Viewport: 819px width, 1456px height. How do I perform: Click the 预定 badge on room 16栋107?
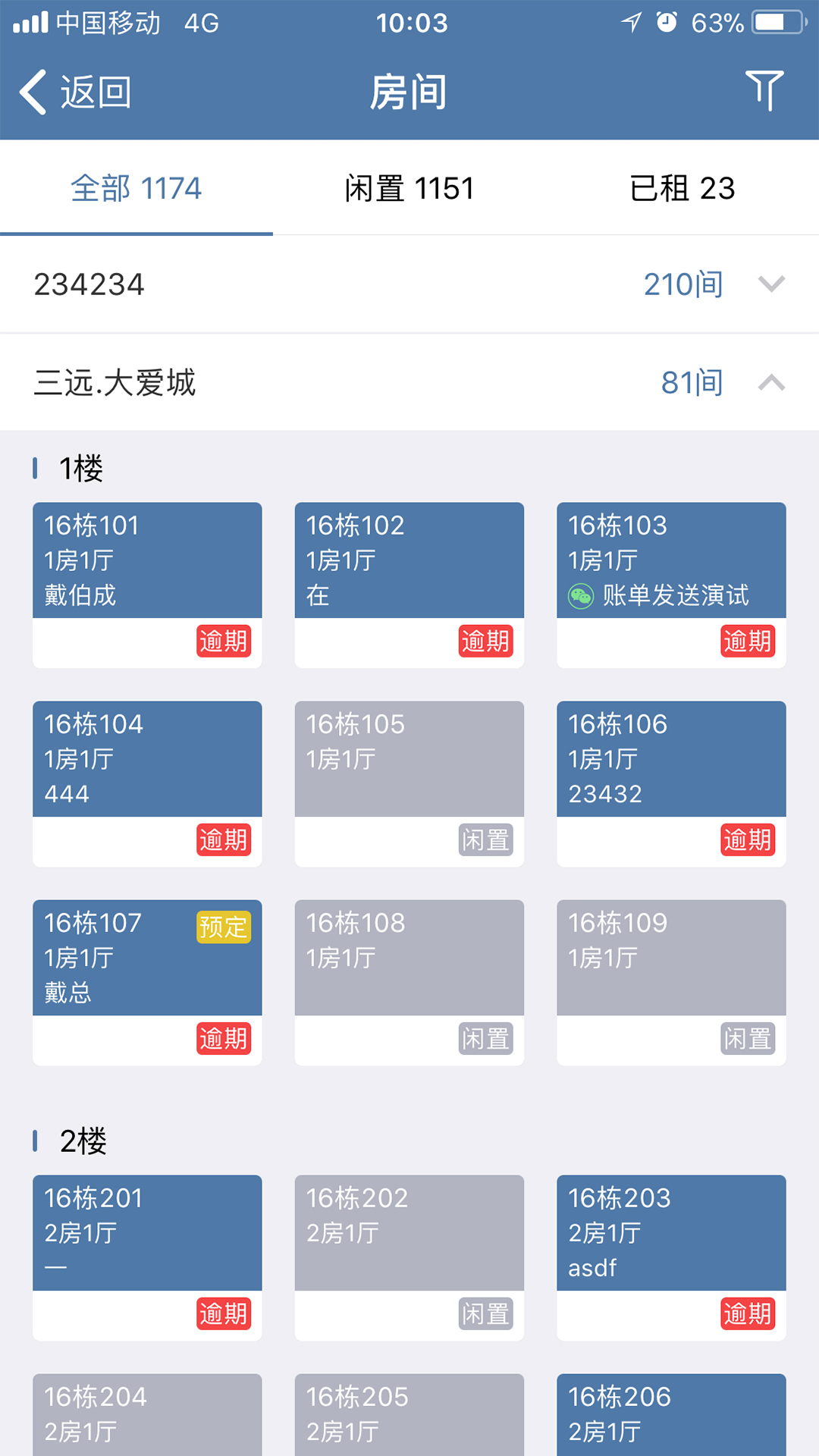[223, 928]
